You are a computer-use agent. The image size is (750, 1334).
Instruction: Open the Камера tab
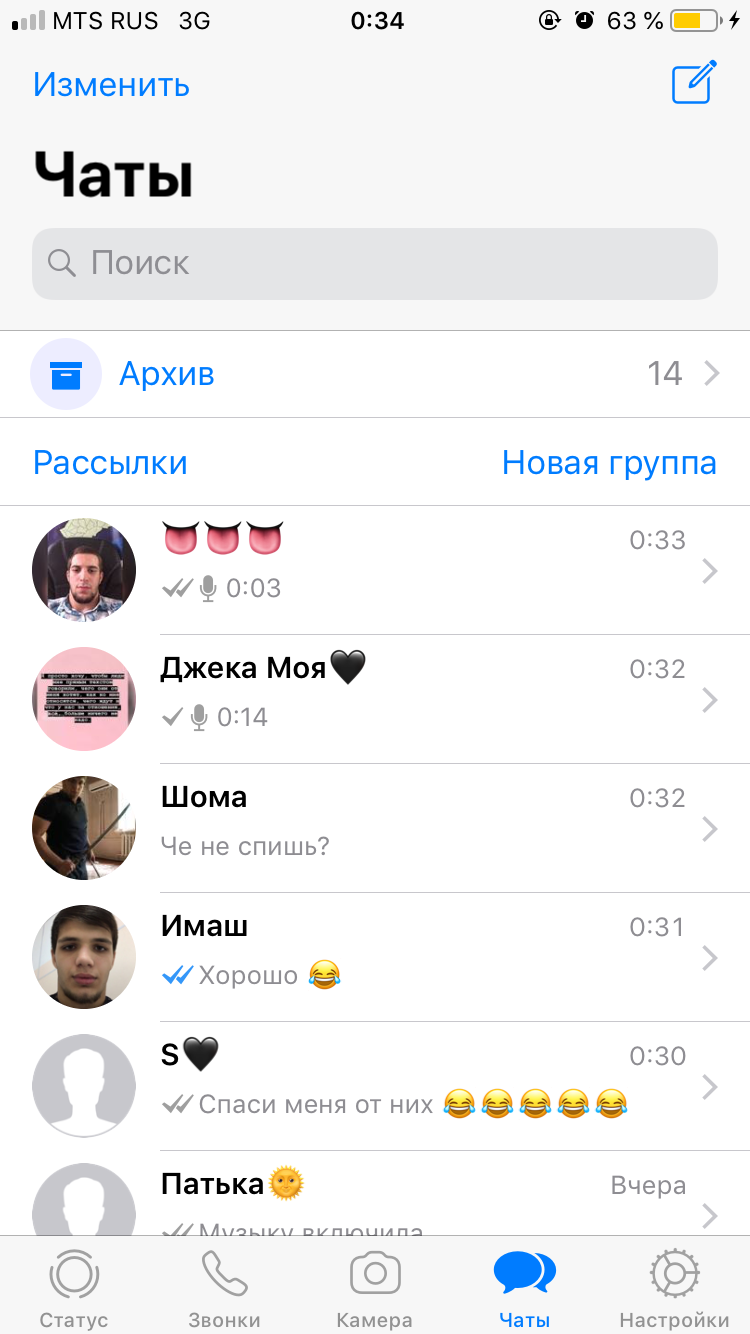pos(375,1288)
